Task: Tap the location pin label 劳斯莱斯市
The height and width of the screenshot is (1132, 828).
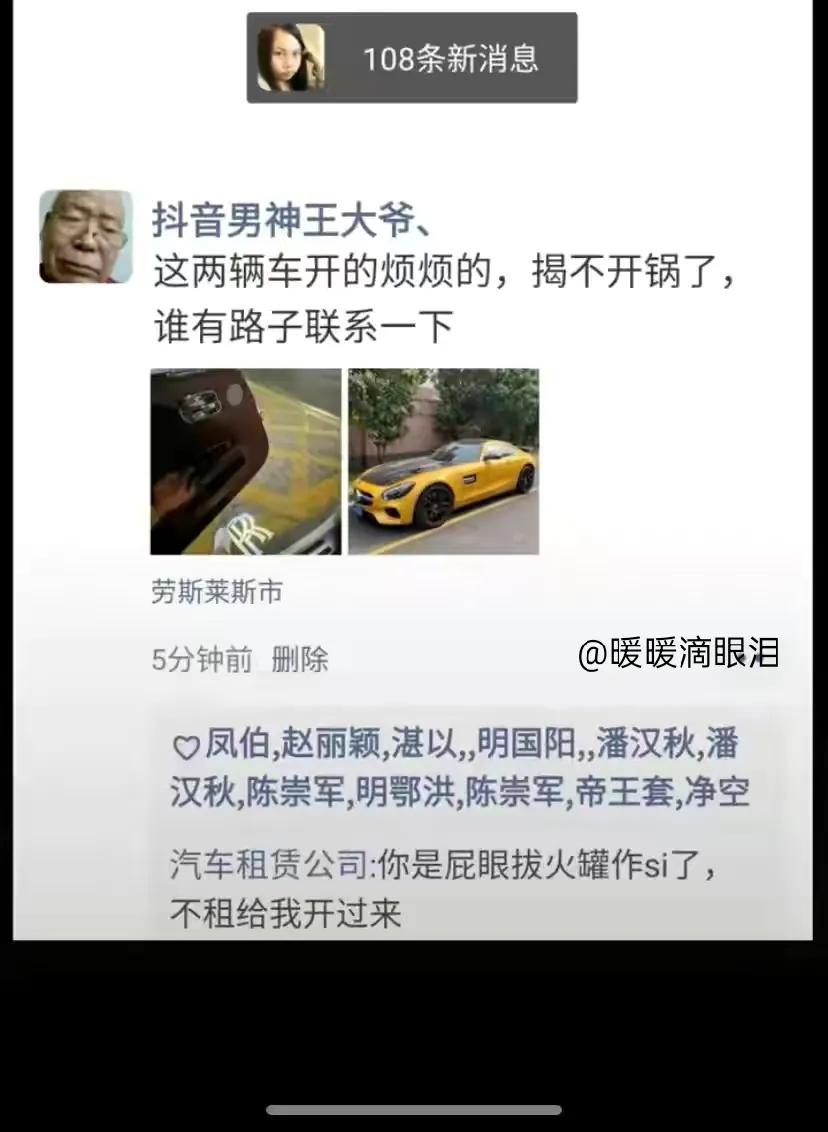Action: (215, 591)
